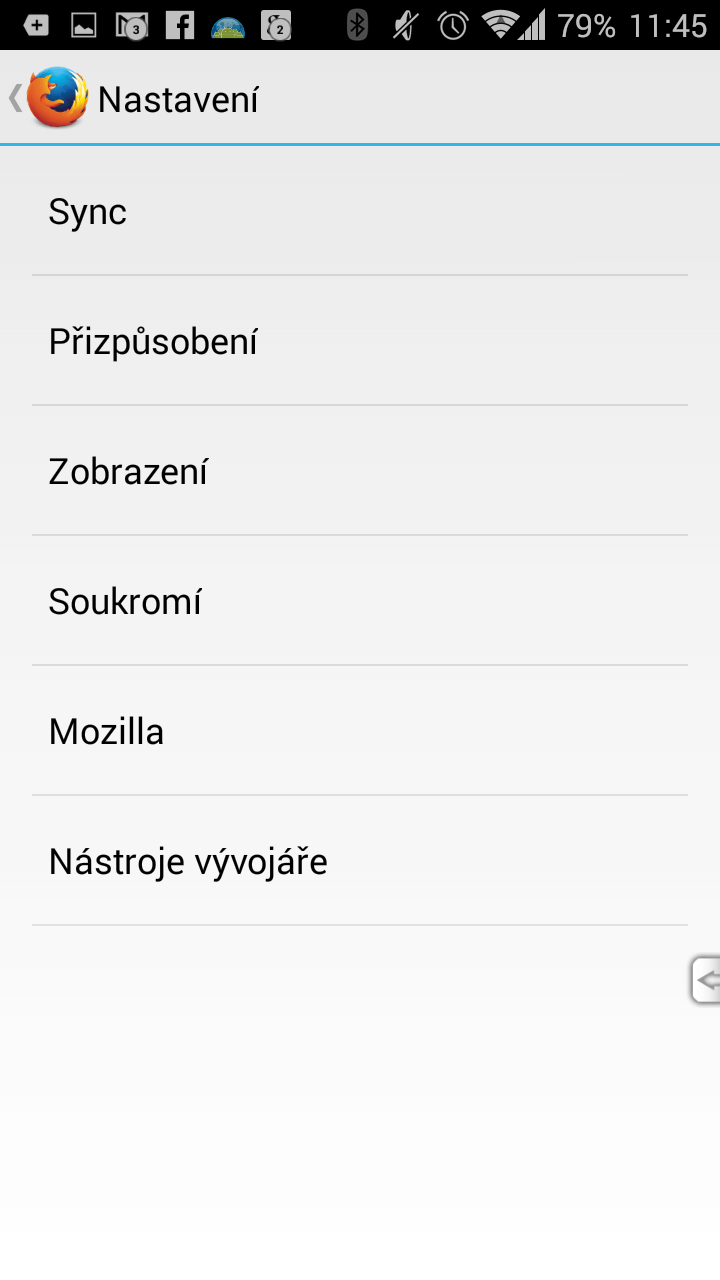Open the Zobrazení settings

[x=360, y=471]
